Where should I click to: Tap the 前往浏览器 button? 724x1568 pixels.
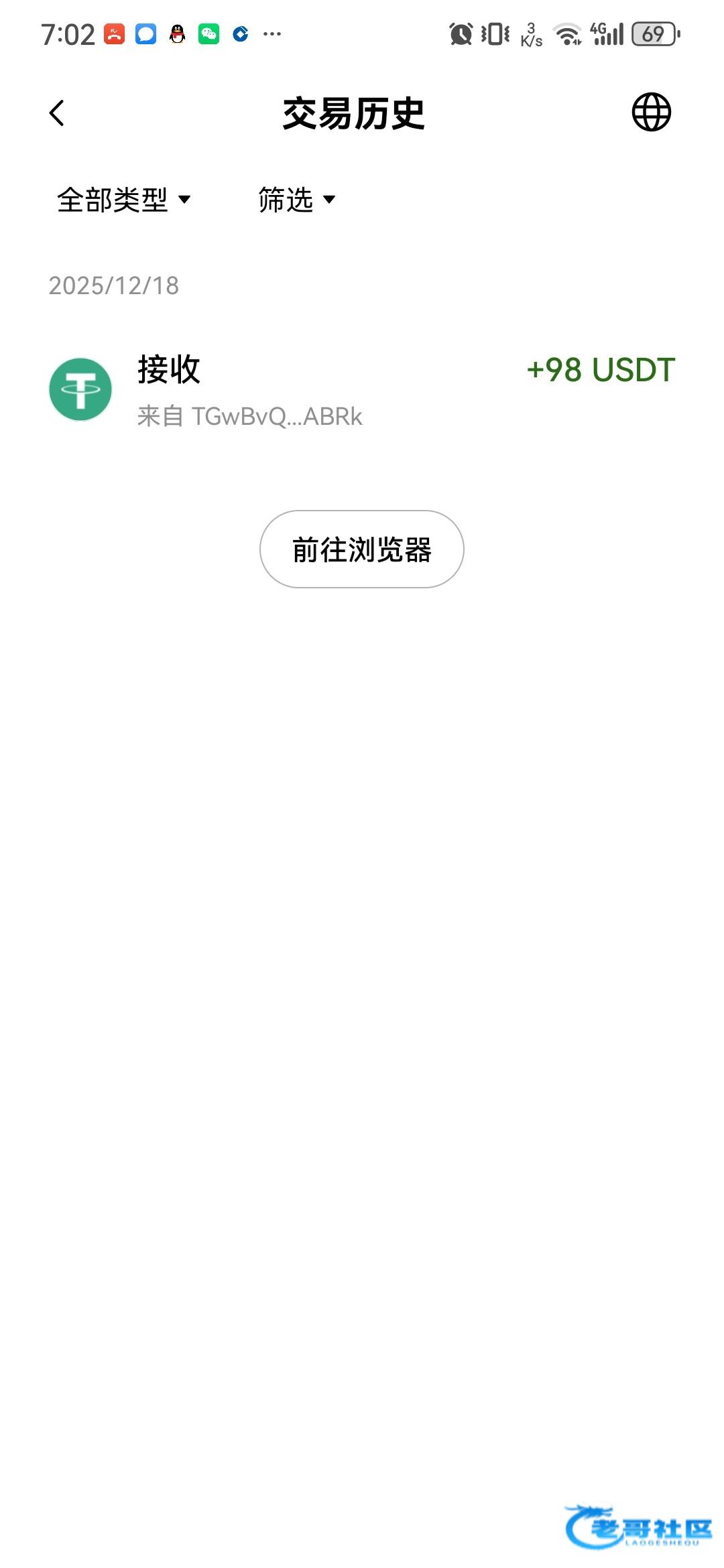pos(361,549)
